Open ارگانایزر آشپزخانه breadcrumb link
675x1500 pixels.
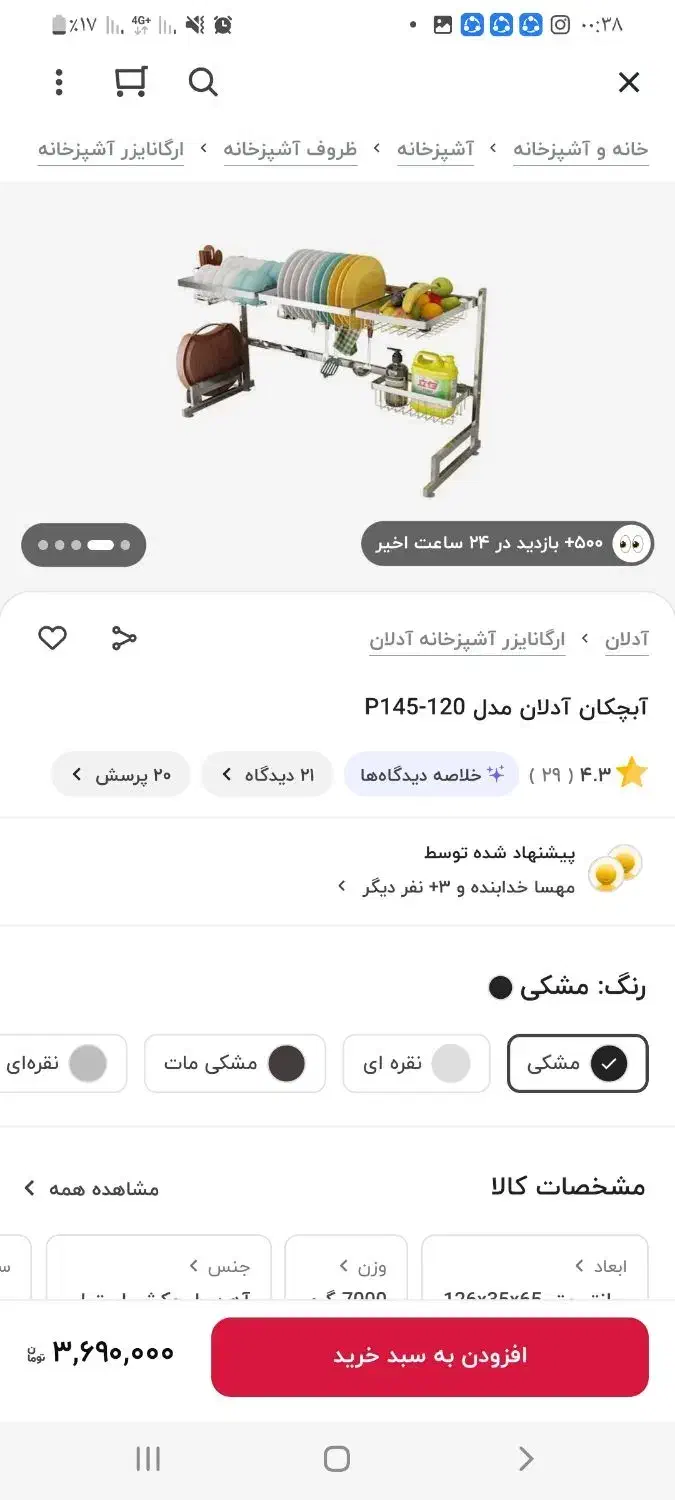[111, 149]
